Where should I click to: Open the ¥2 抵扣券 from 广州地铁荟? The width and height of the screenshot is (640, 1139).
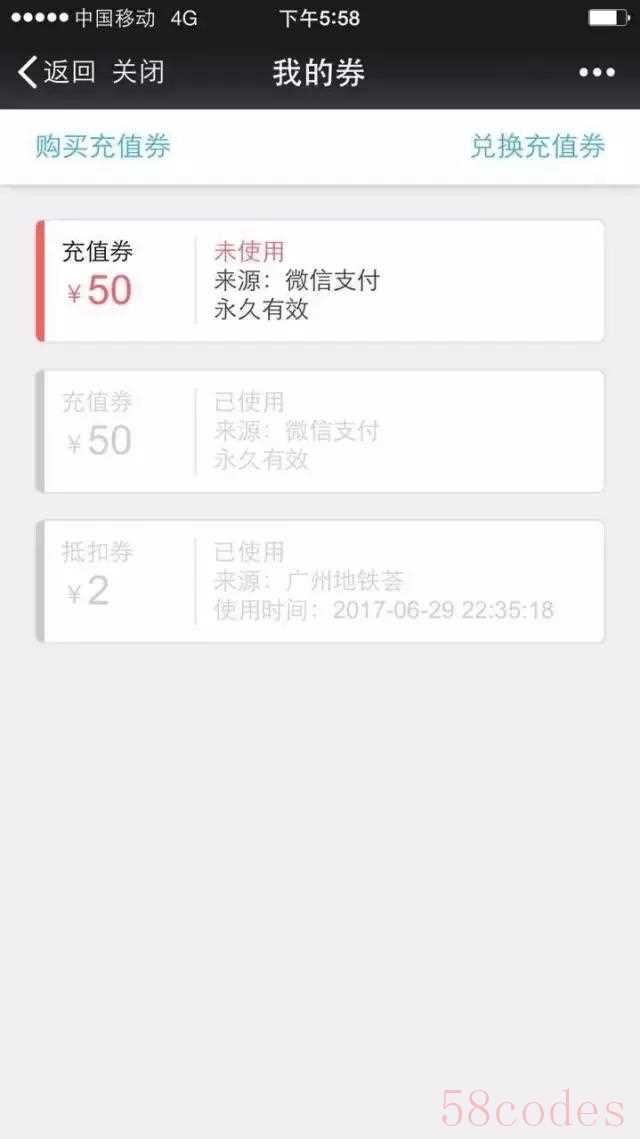[x=320, y=581]
